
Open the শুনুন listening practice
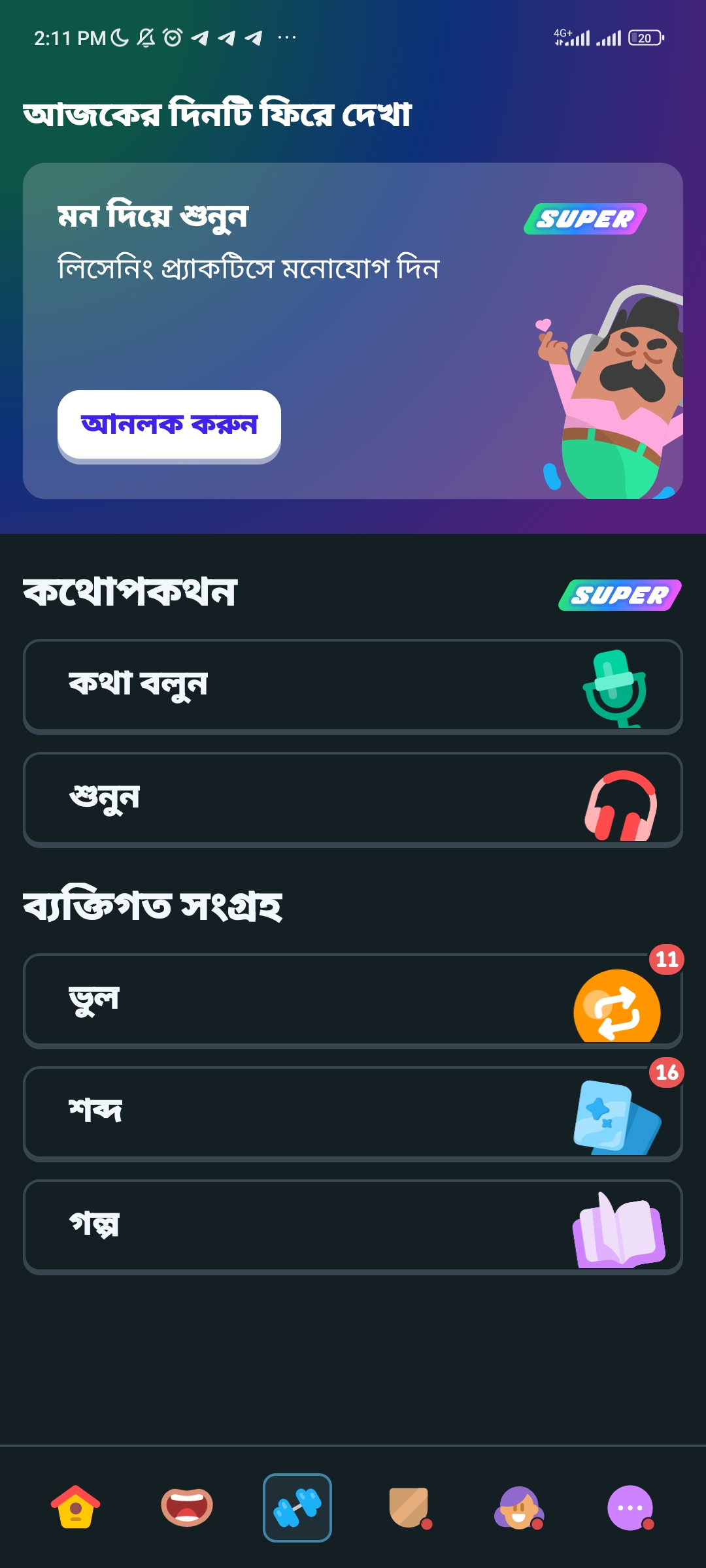point(353,800)
